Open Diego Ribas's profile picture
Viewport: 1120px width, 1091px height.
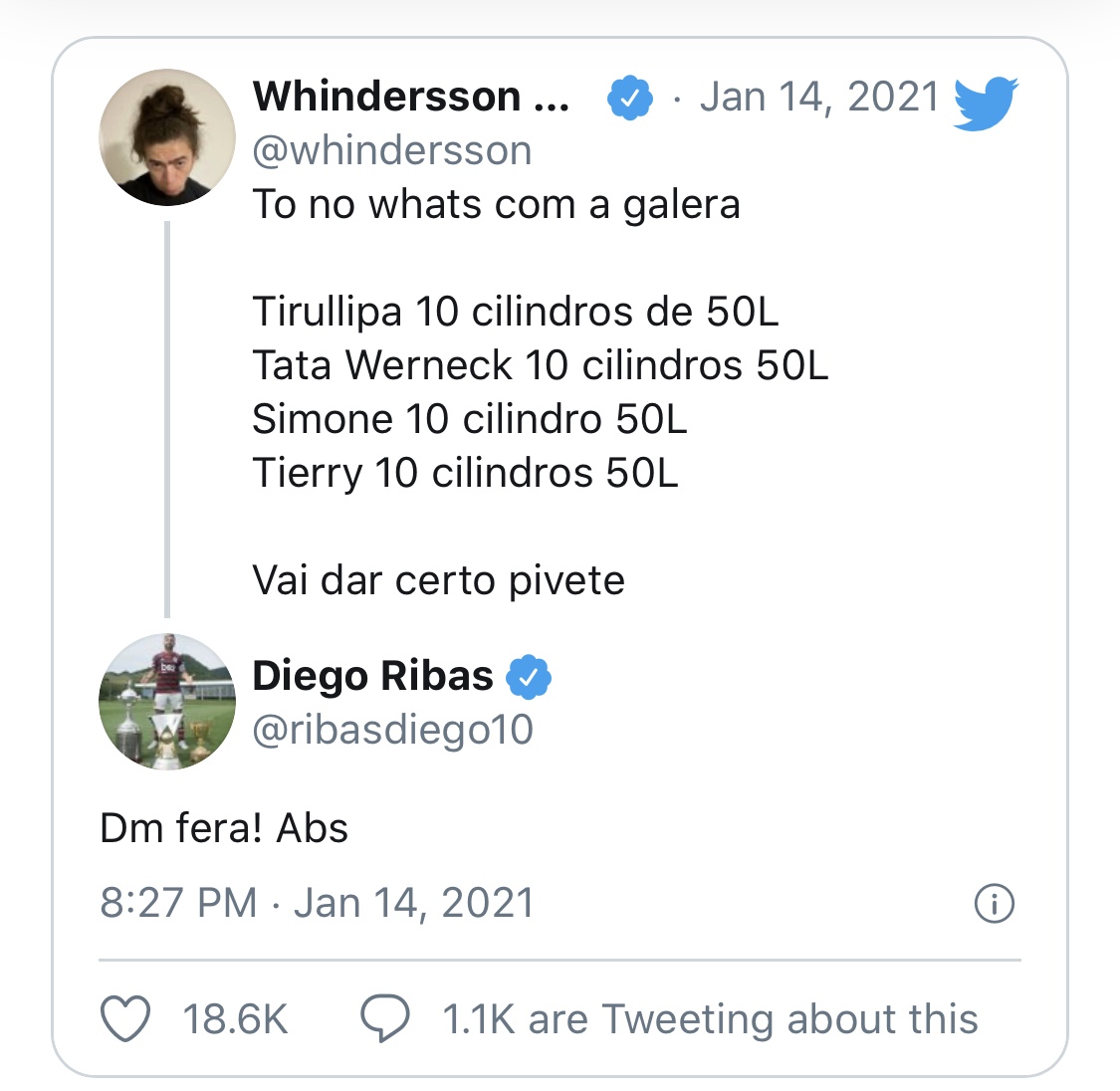167,702
